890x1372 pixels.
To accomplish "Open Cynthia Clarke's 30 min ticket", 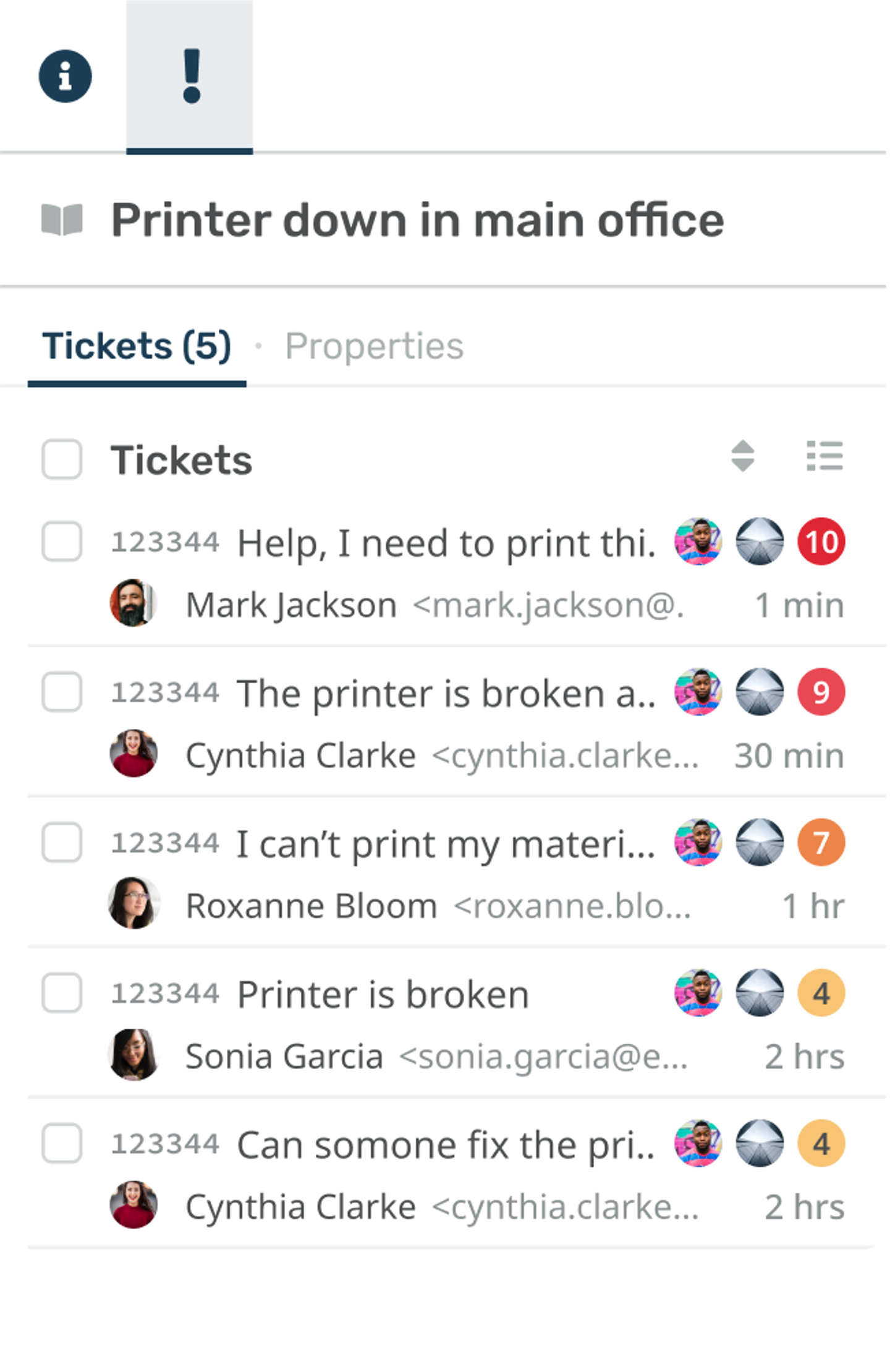I will click(446, 694).
